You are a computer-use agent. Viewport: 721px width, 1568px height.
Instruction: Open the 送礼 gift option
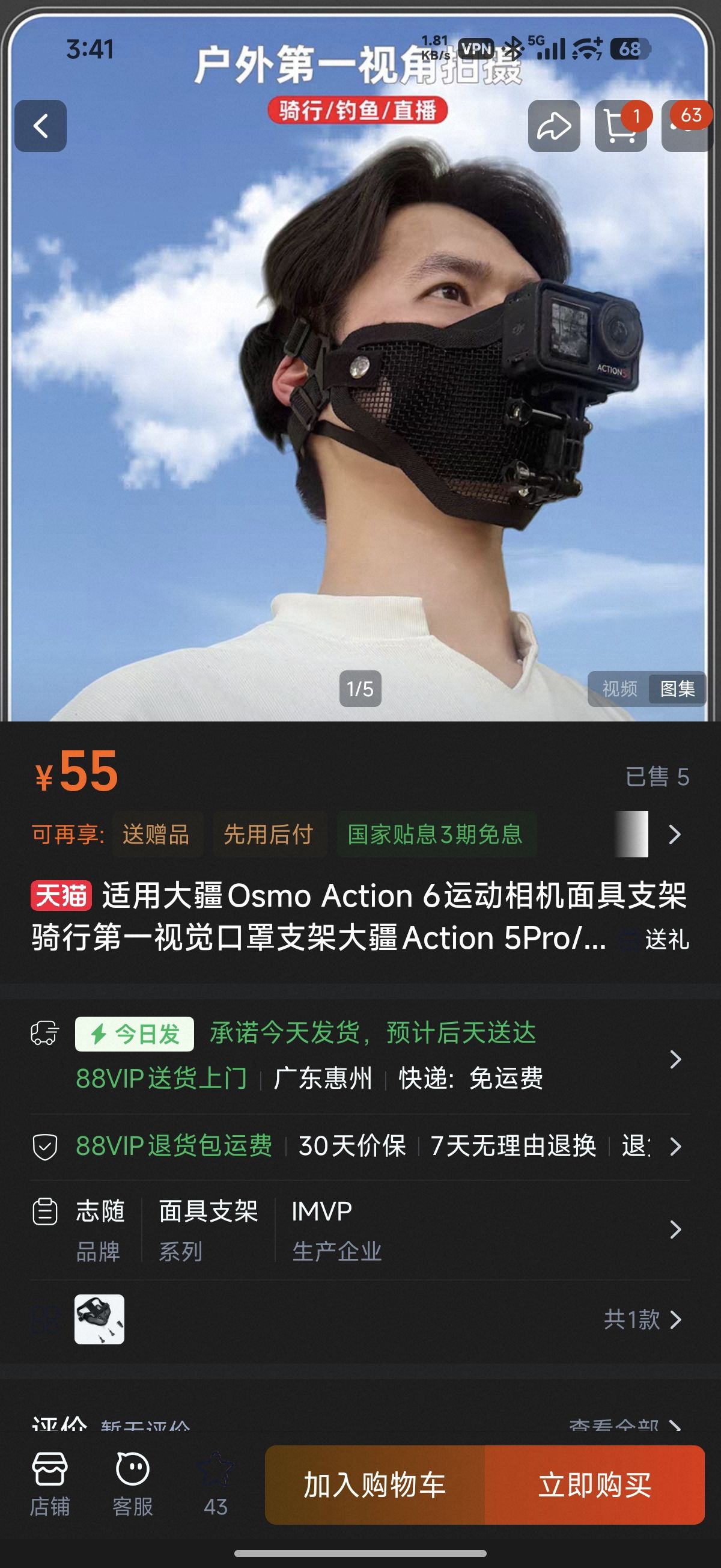(x=666, y=939)
